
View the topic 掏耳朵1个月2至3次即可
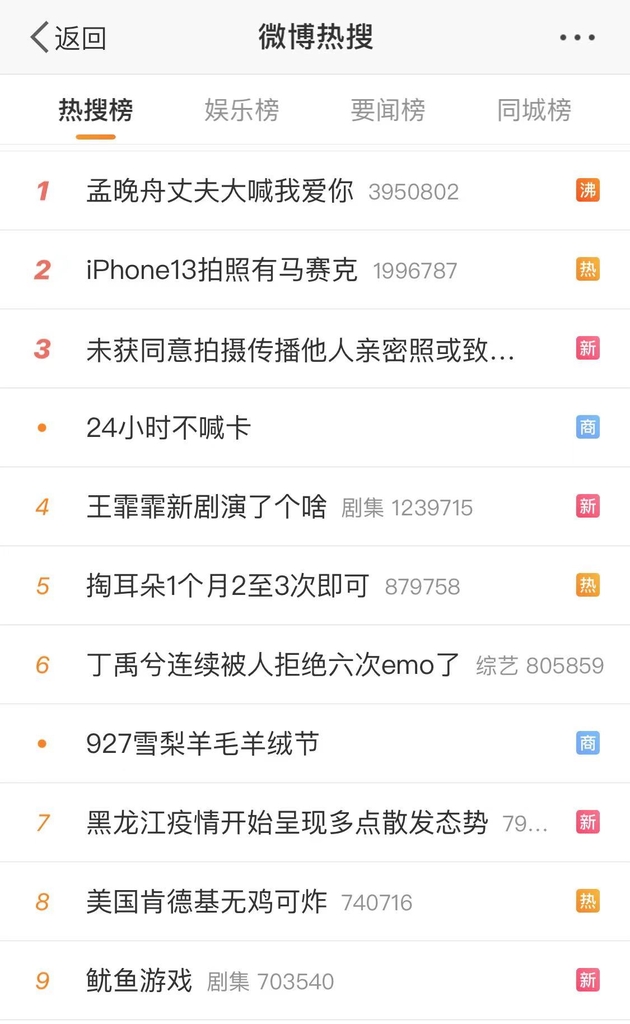[228, 586]
